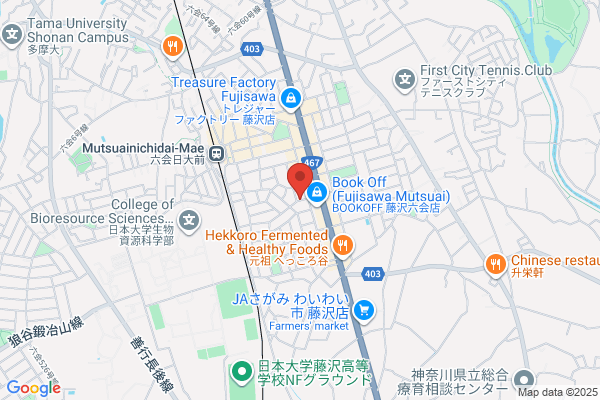Open the Chinese restaurant 升栄軒 pin
This screenshot has height=400, width=600.
tap(496, 266)
